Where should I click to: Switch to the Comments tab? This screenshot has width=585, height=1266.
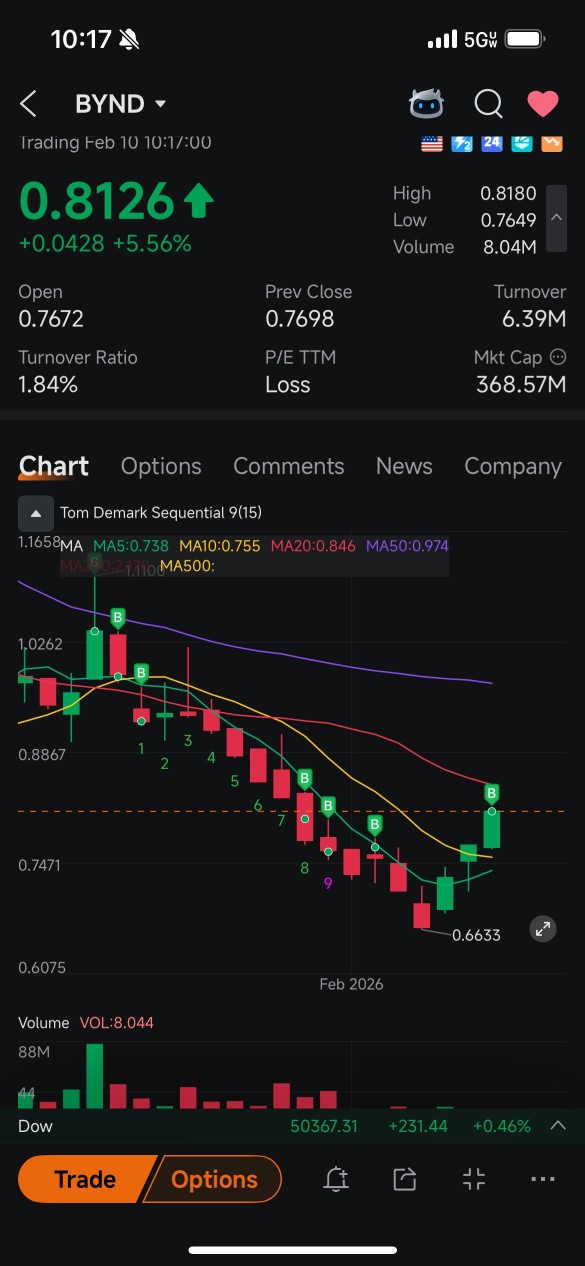click(x=288, y=466)
